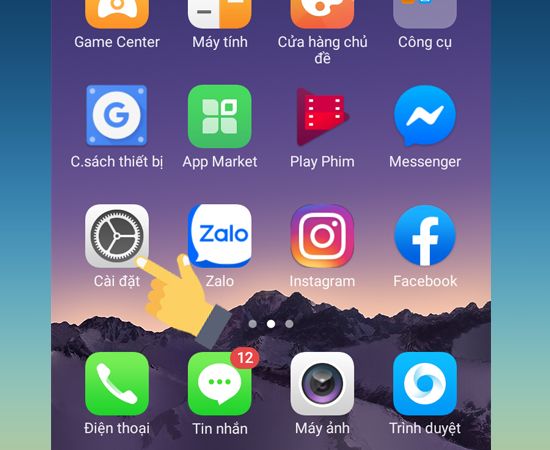
Task: Open App Market
Action: pyautogui.click(x=220, y=116)
